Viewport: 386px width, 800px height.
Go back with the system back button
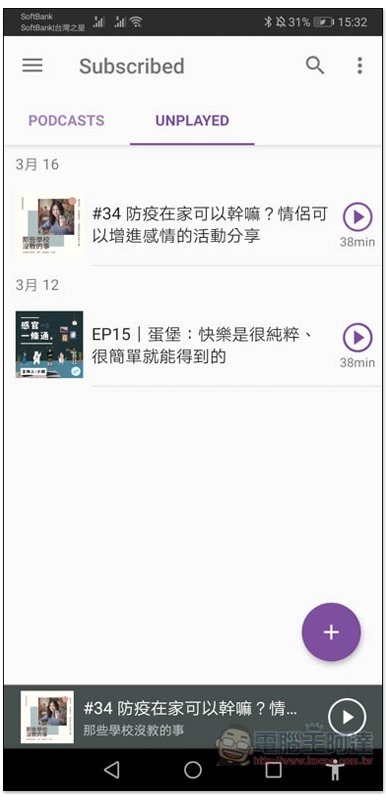point(112,770)
